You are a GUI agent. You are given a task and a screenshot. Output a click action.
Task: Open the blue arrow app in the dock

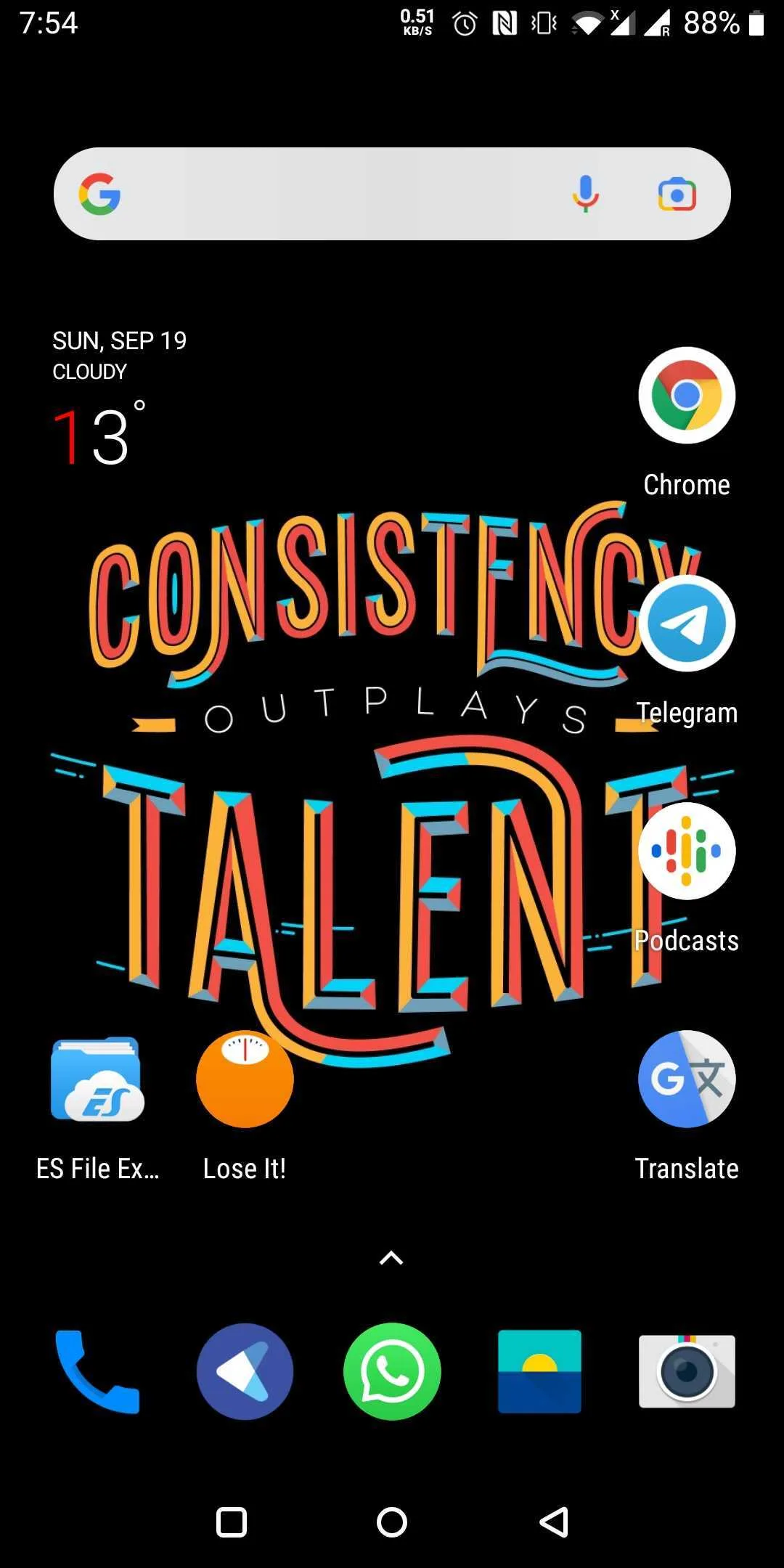pyautogui.click(x=245, y=1371)
